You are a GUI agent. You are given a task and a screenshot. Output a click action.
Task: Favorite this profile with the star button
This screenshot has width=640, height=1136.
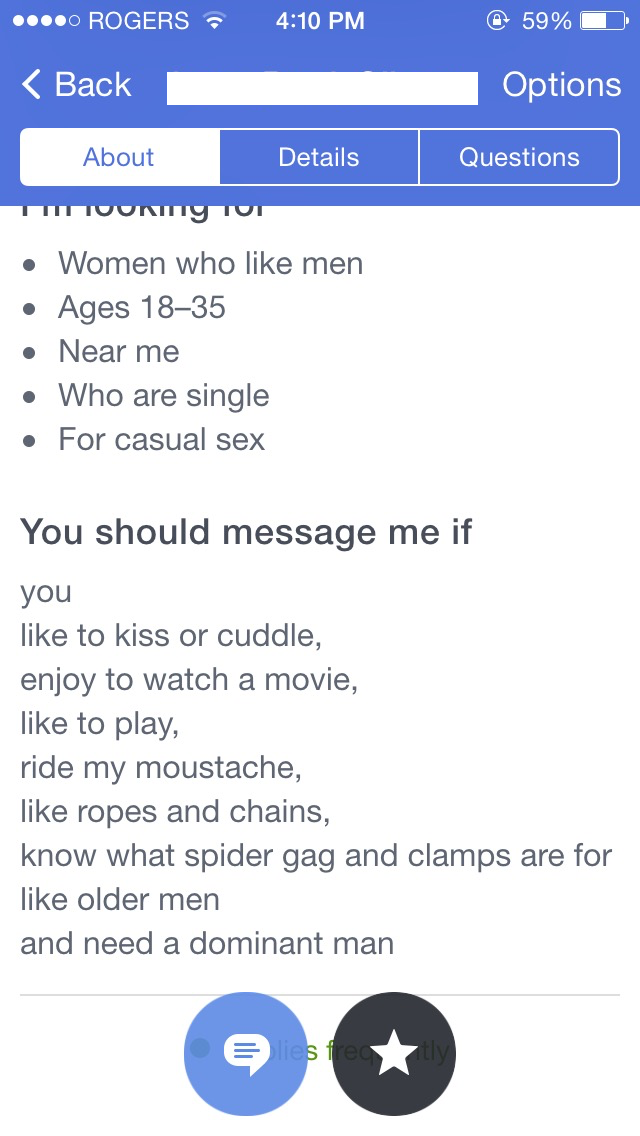pos(394,1053)
